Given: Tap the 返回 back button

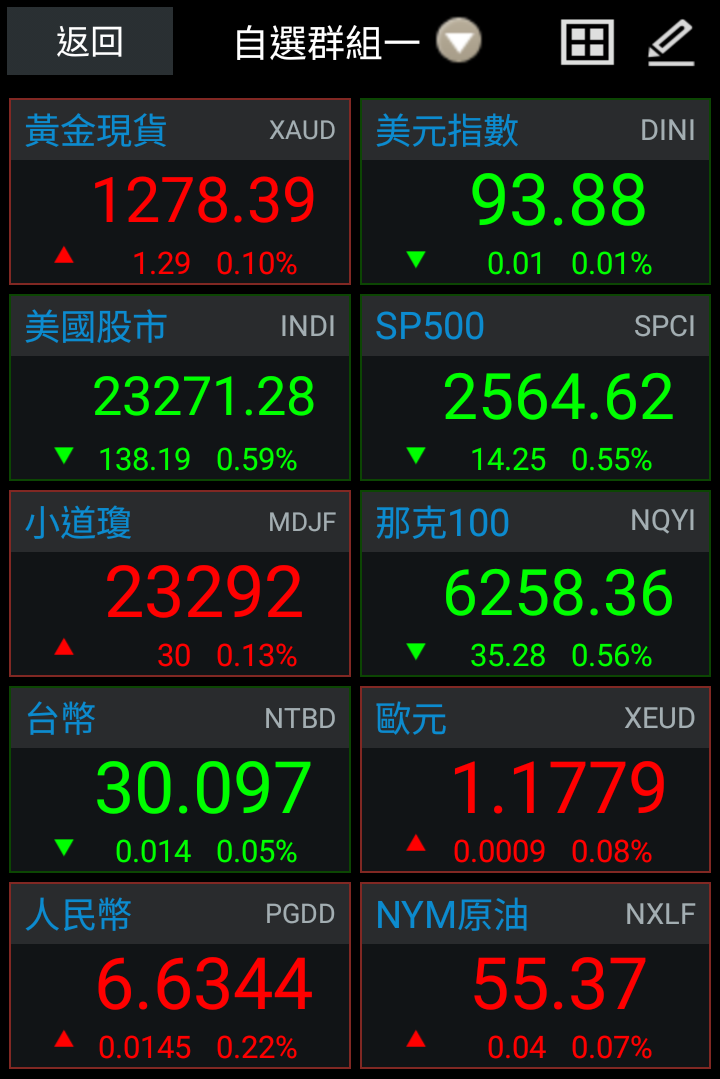Looking at the screenshot, I should tap(90, 42).
